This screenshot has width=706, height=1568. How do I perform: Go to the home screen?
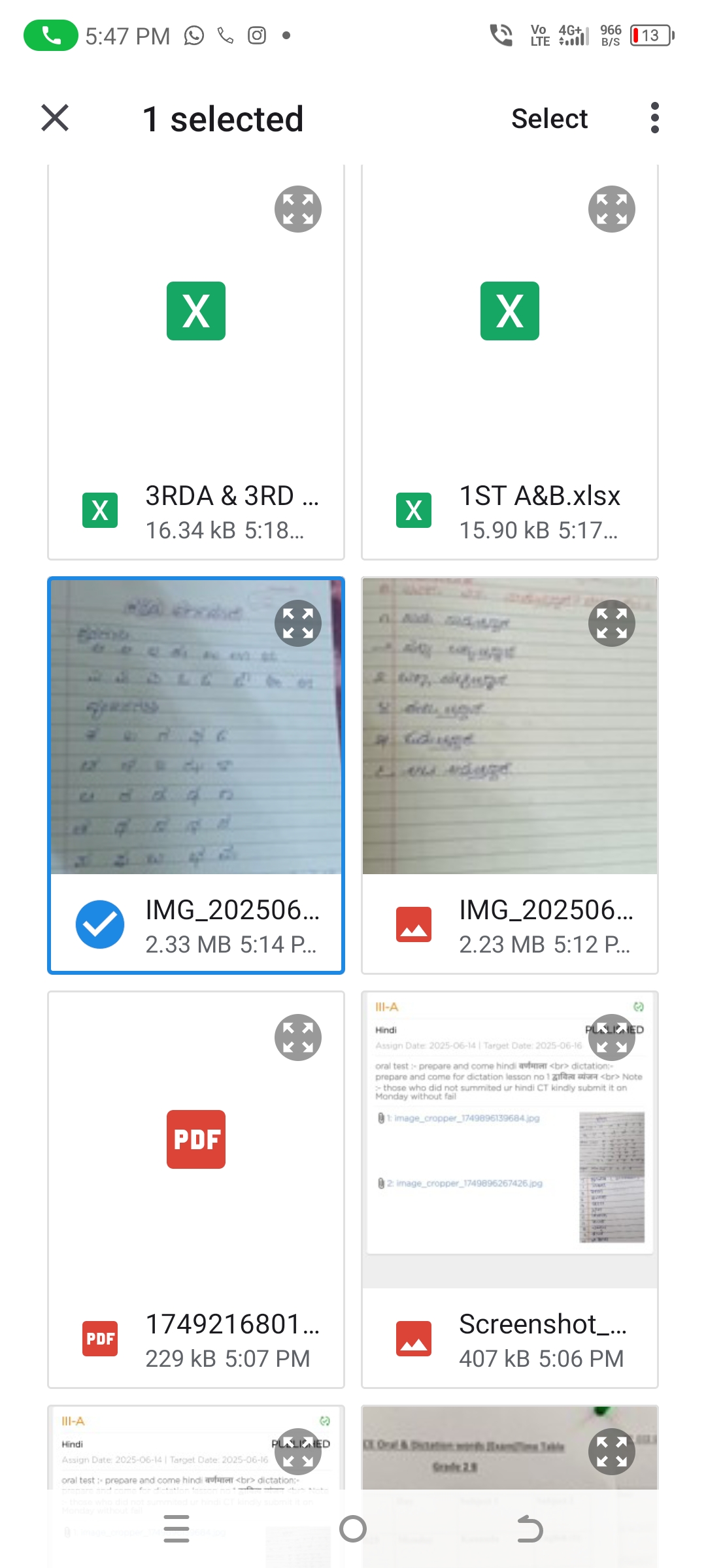coord(353,1529)
